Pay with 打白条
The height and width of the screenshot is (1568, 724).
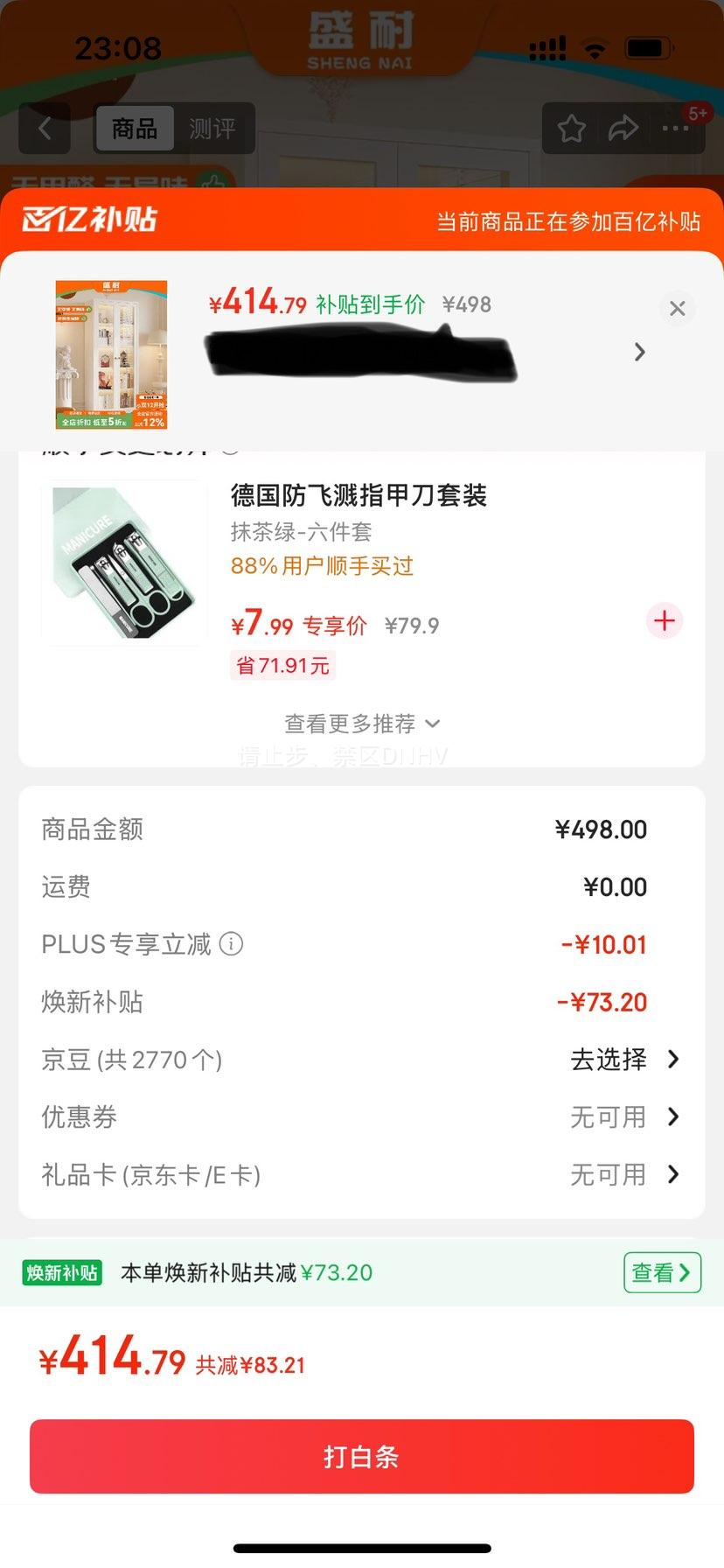point(362,1456)
